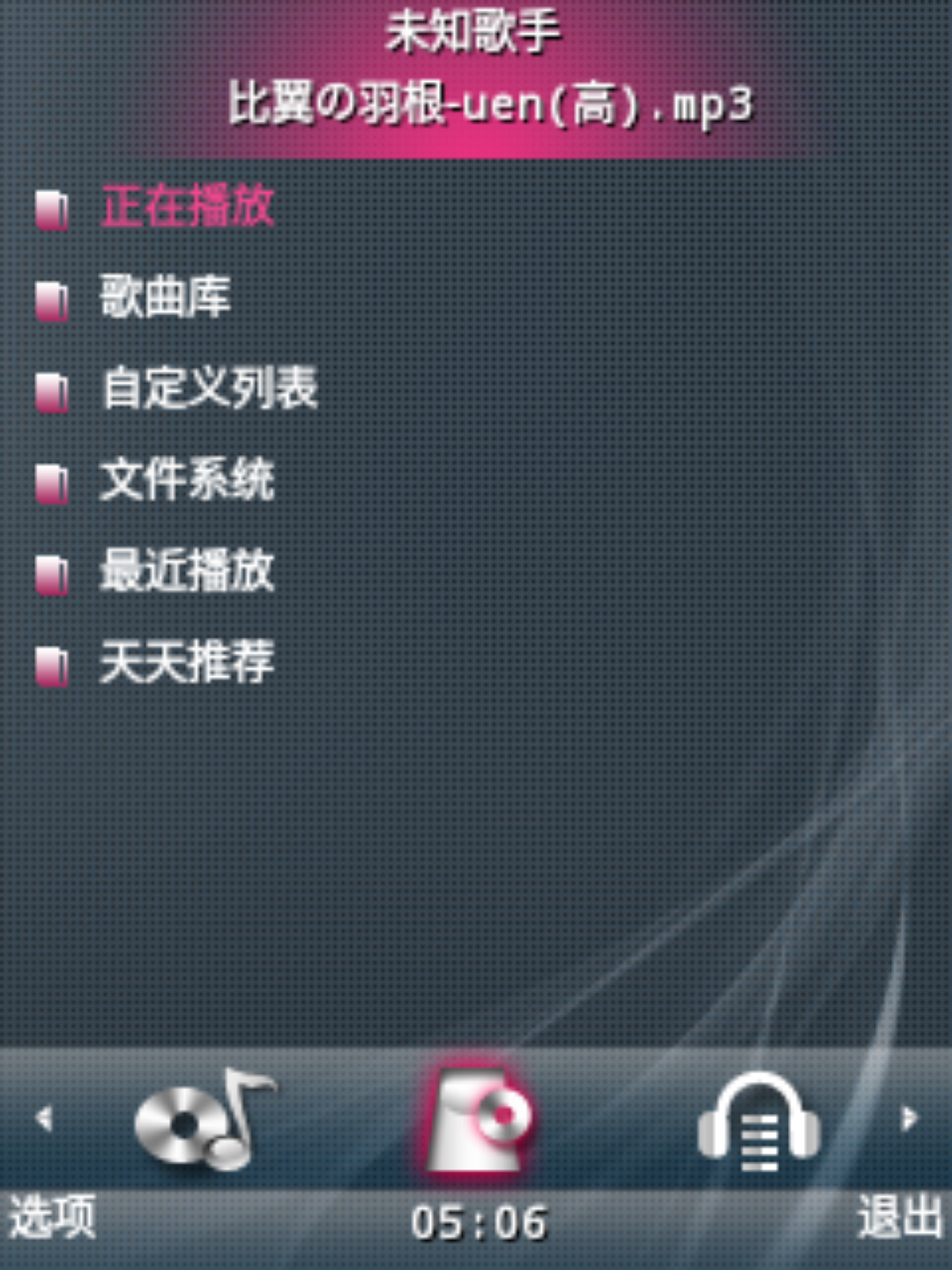Tap the left arrow in the bottom carousel
Viewport: 952px width, 1270px height.
[x=44, y=1118]
